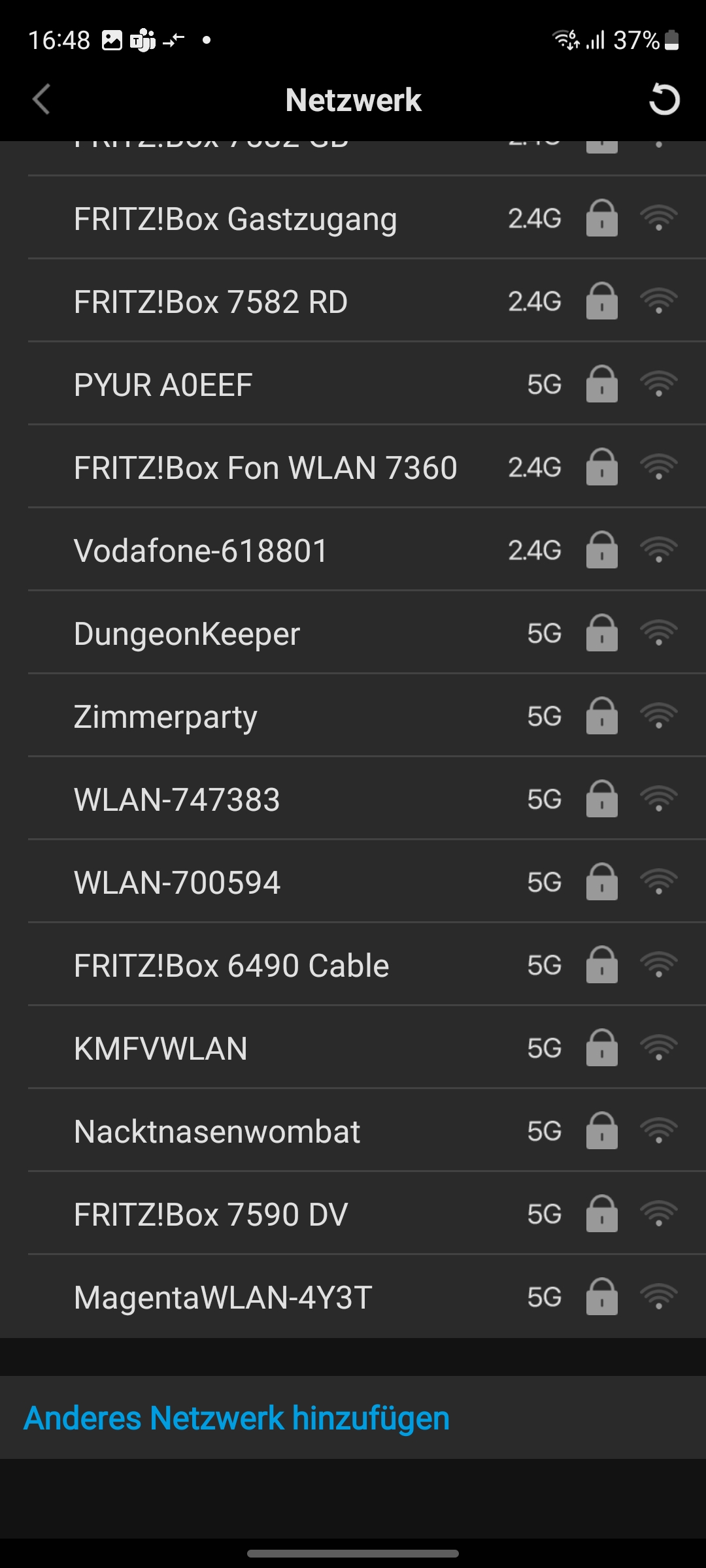Connect to MagentaWLAN-4Y3T
The width and height of the screenshot is (706, 1568).
coord(223,1298)
